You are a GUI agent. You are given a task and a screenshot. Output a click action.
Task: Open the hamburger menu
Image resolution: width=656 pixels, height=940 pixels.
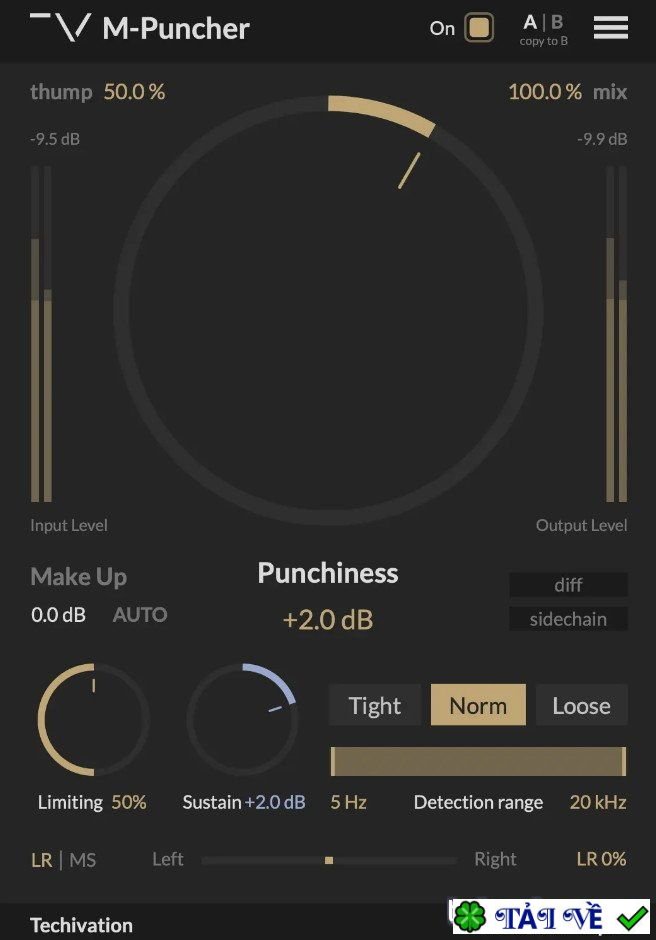pos(611,27)
